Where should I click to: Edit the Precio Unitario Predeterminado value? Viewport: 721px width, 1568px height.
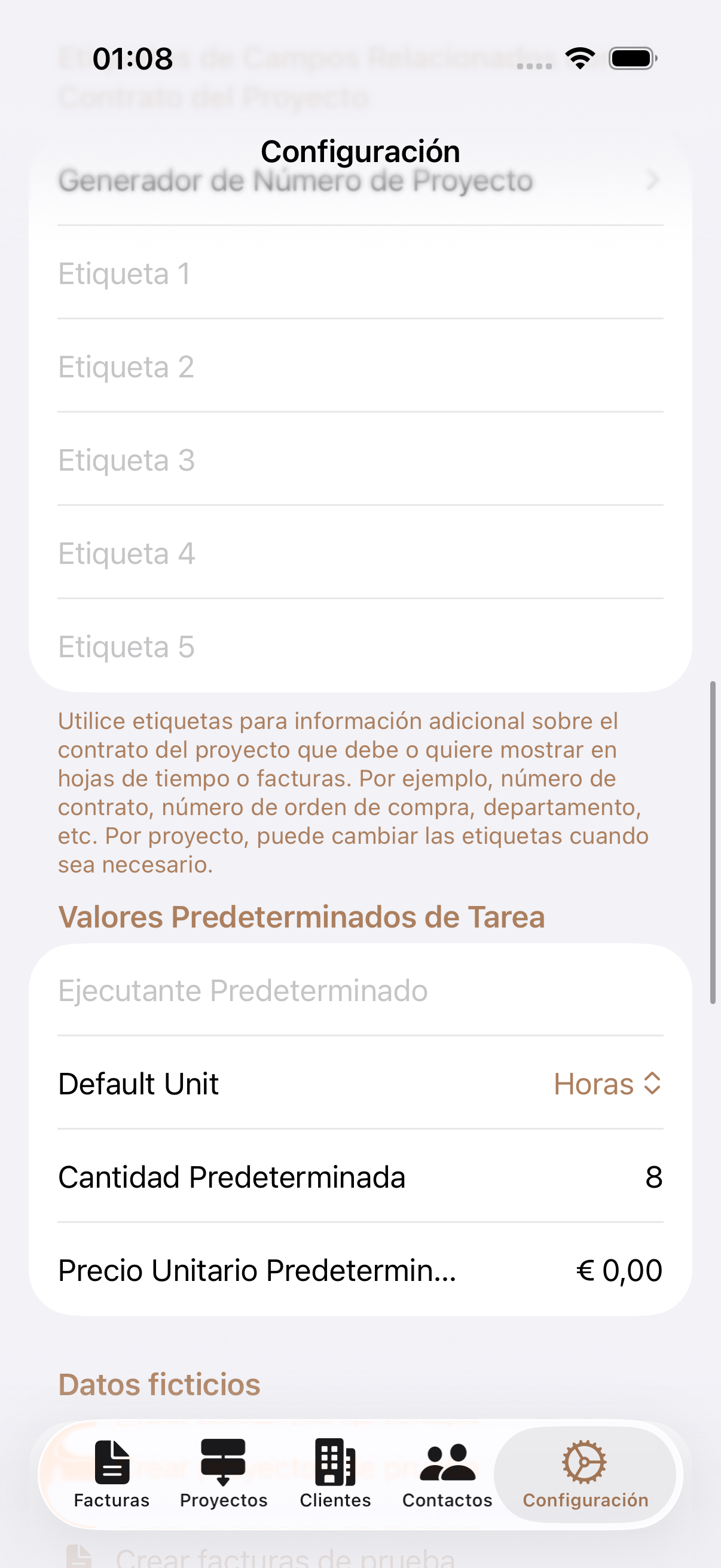coord(619,1270)
